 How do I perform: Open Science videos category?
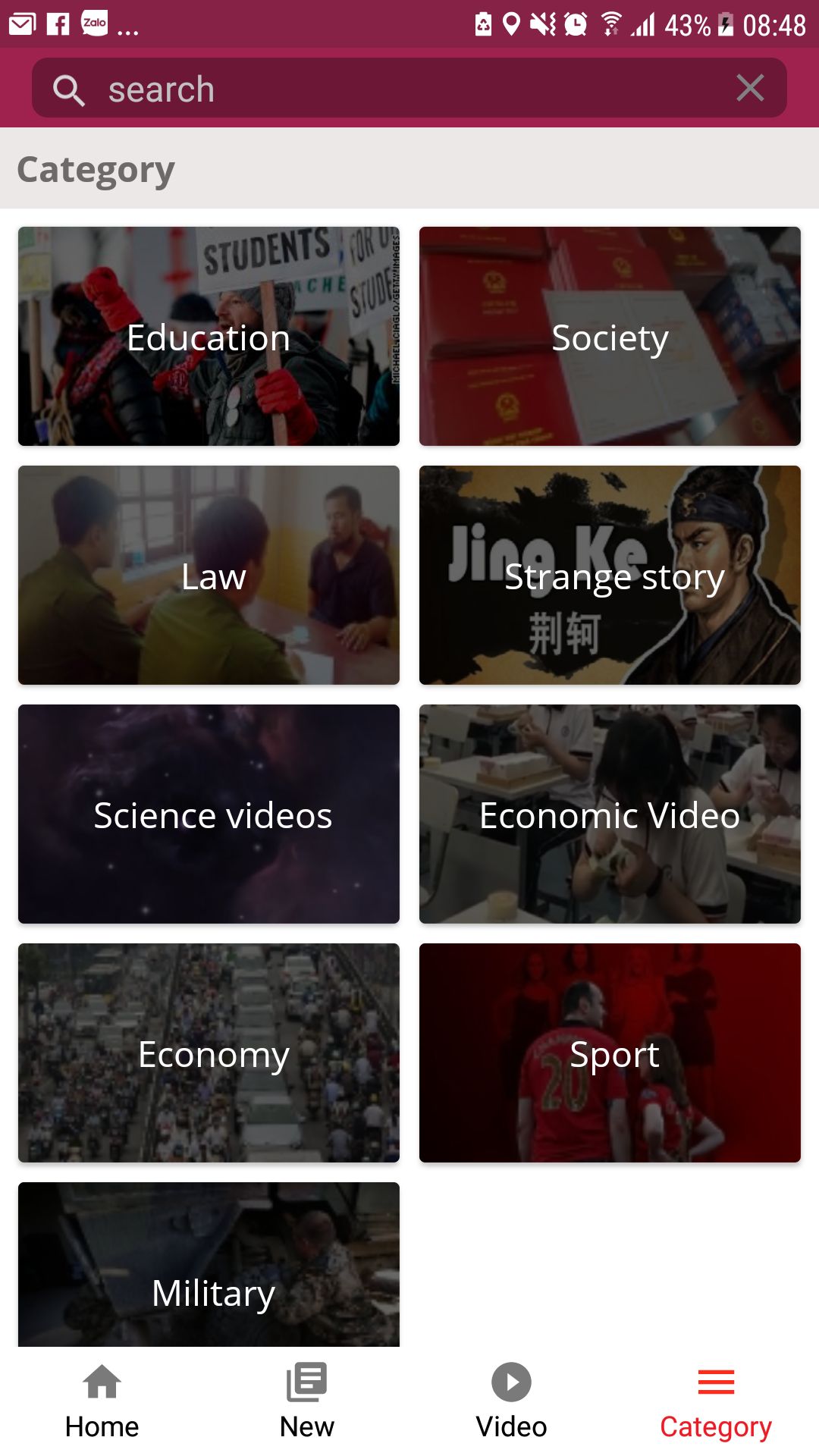[x=209, y=814]
